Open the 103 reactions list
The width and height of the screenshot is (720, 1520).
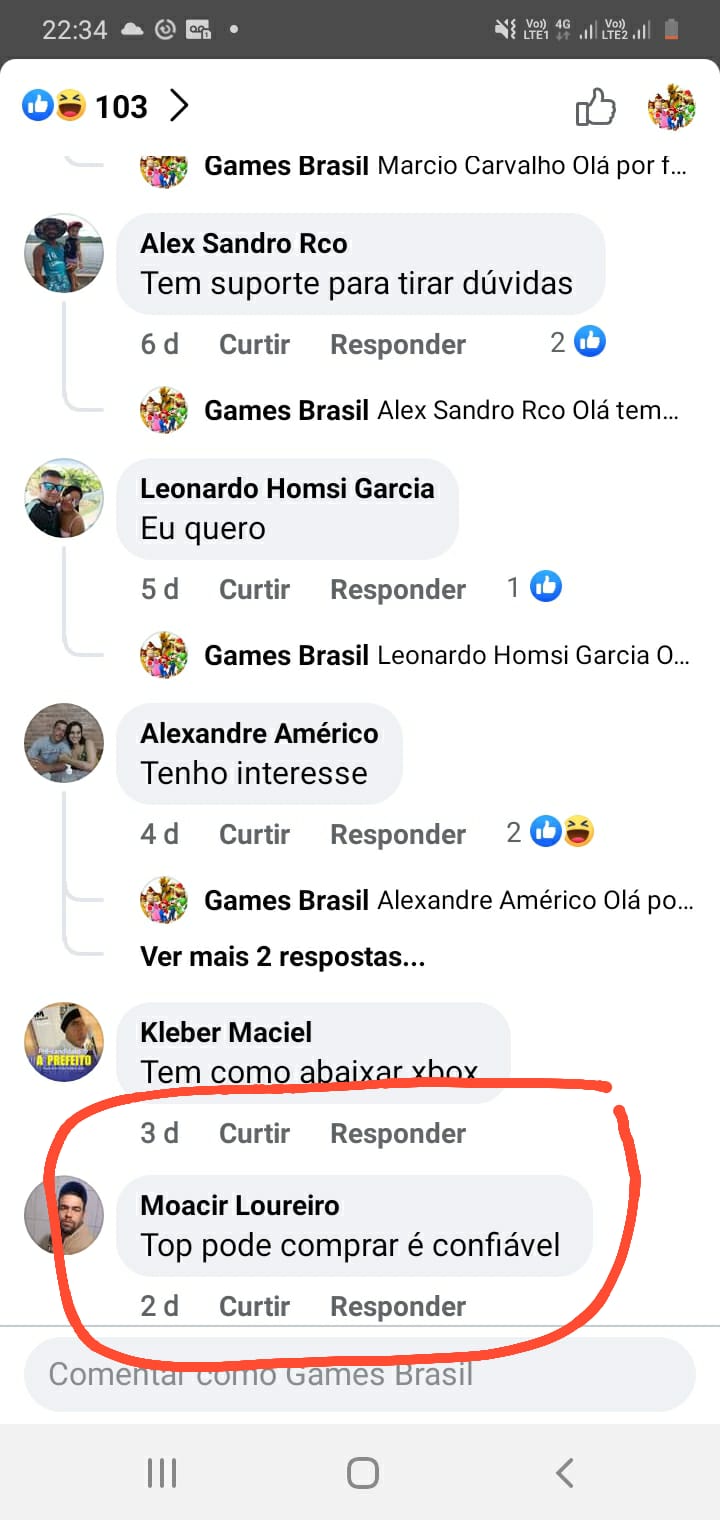tap(106, 106)
